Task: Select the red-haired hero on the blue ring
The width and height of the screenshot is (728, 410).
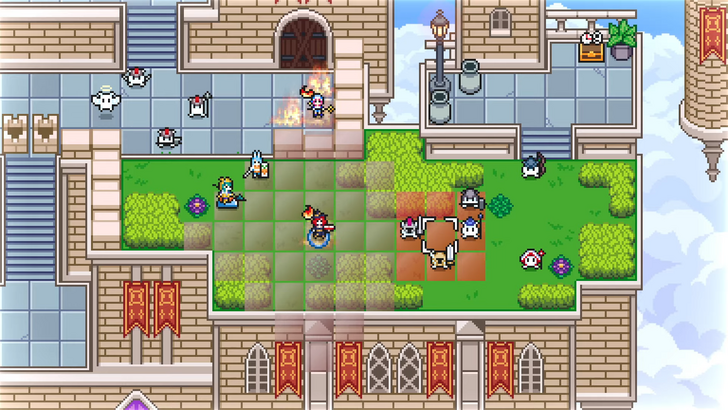Action: point(317,225)
